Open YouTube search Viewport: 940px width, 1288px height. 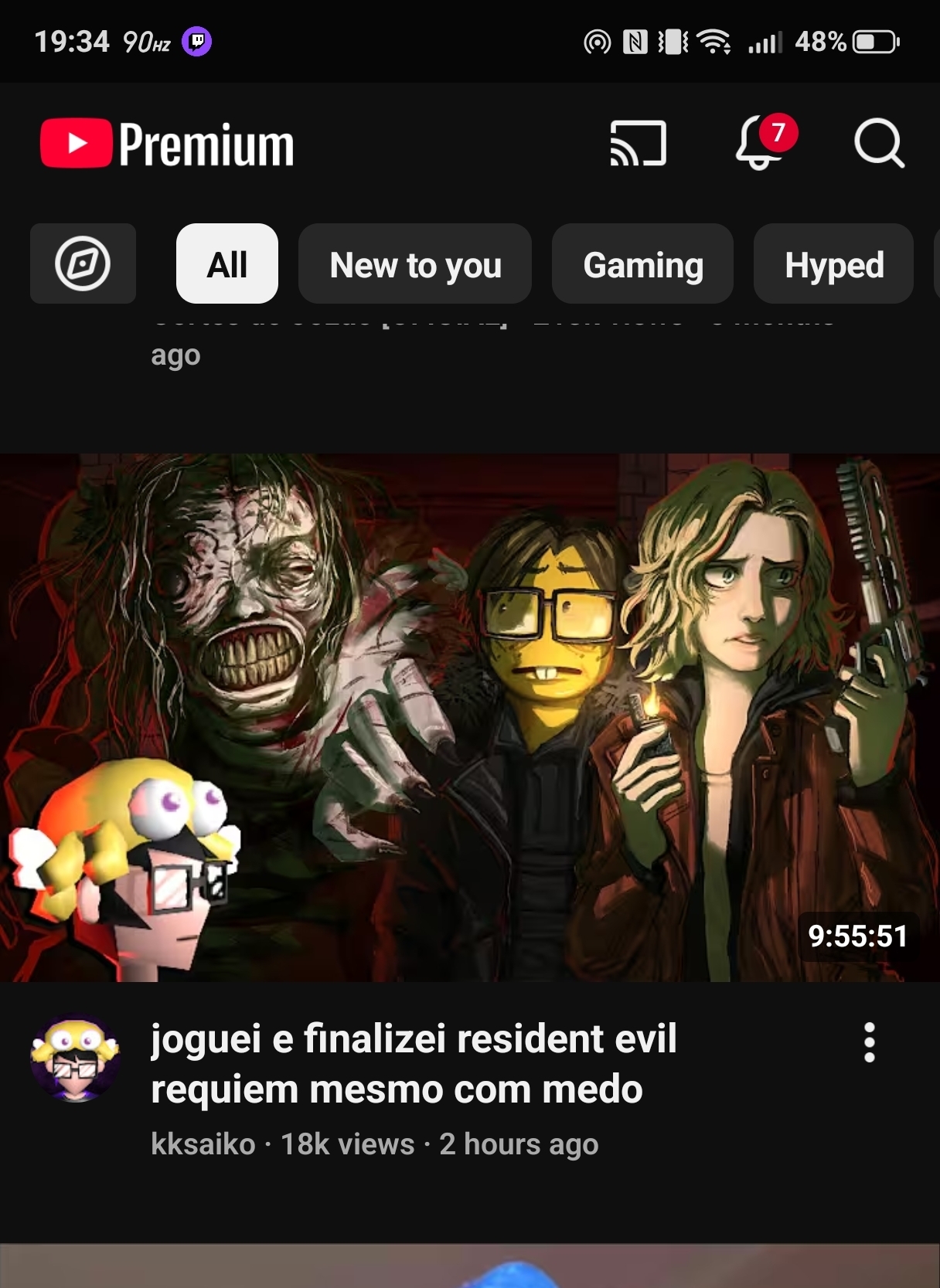(878, 144)
